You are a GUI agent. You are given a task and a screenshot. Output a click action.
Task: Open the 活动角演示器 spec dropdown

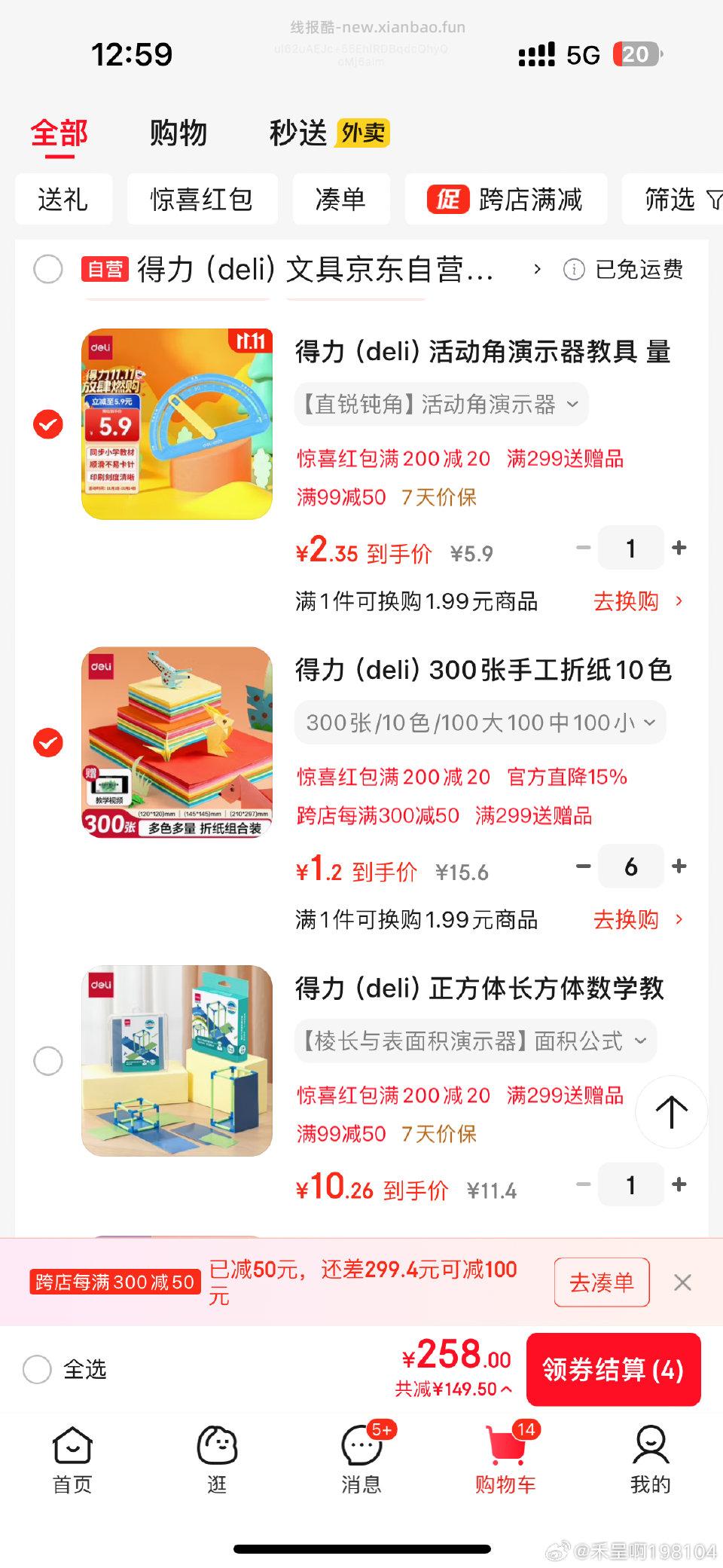pyautogui.click(x=570, y=405)
